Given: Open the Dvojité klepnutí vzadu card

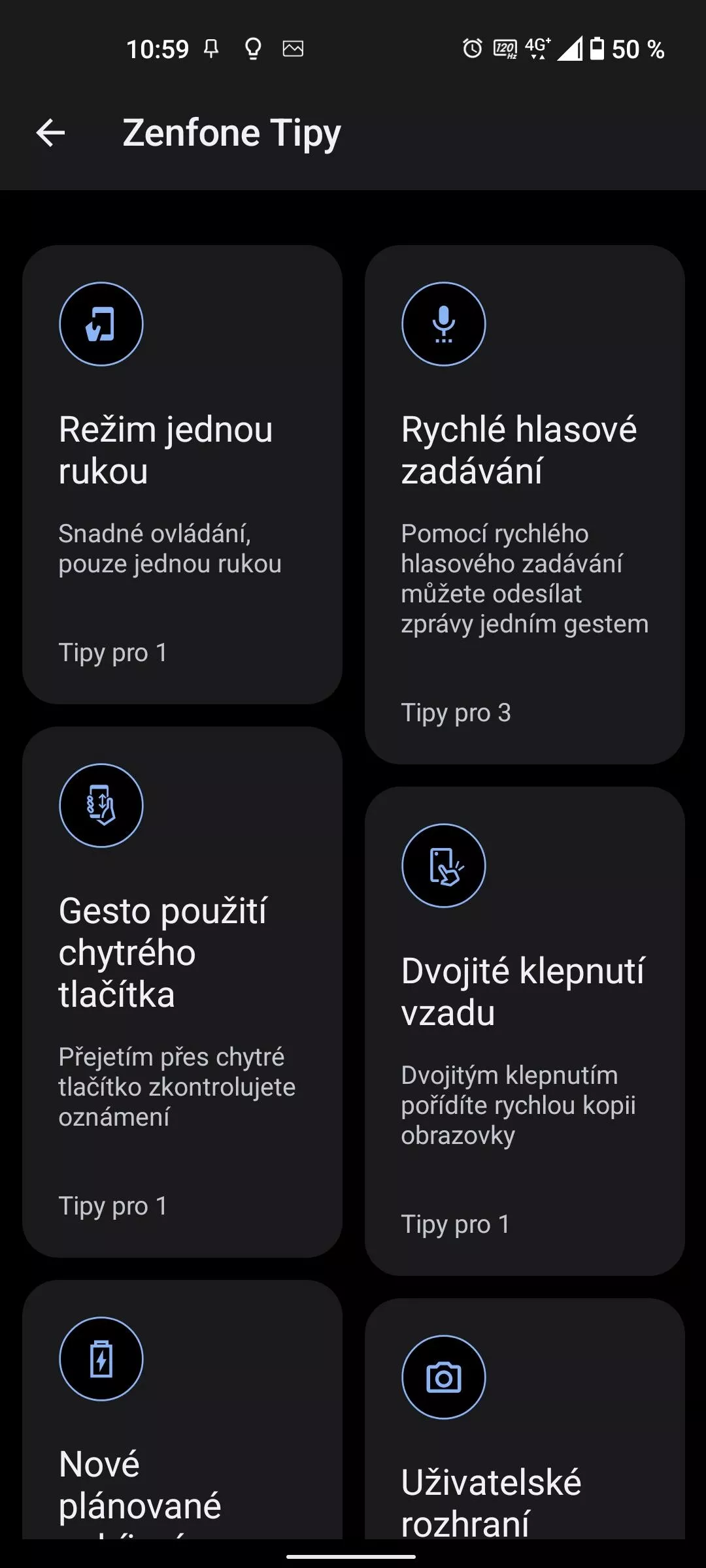Looking at the screenshot, I should [525, 1031].
